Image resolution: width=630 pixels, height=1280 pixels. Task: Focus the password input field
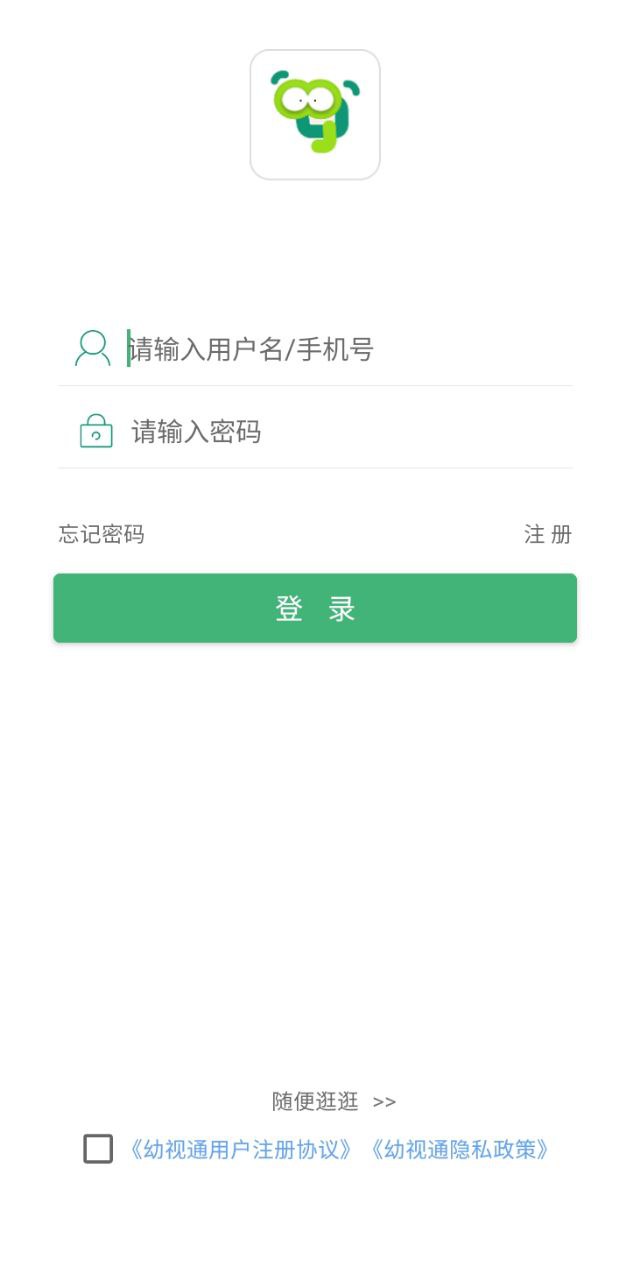click(340, 432)
